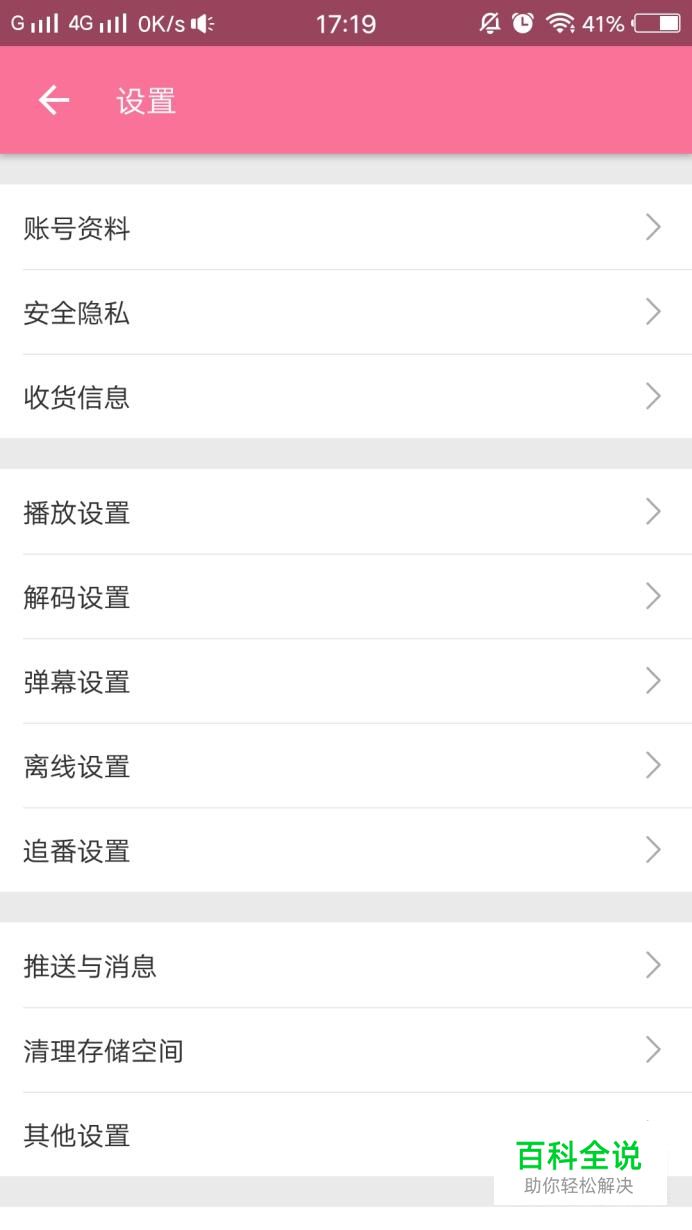
Task: Open 弹幕设置 danmaku settings
Action: (345, 681)
